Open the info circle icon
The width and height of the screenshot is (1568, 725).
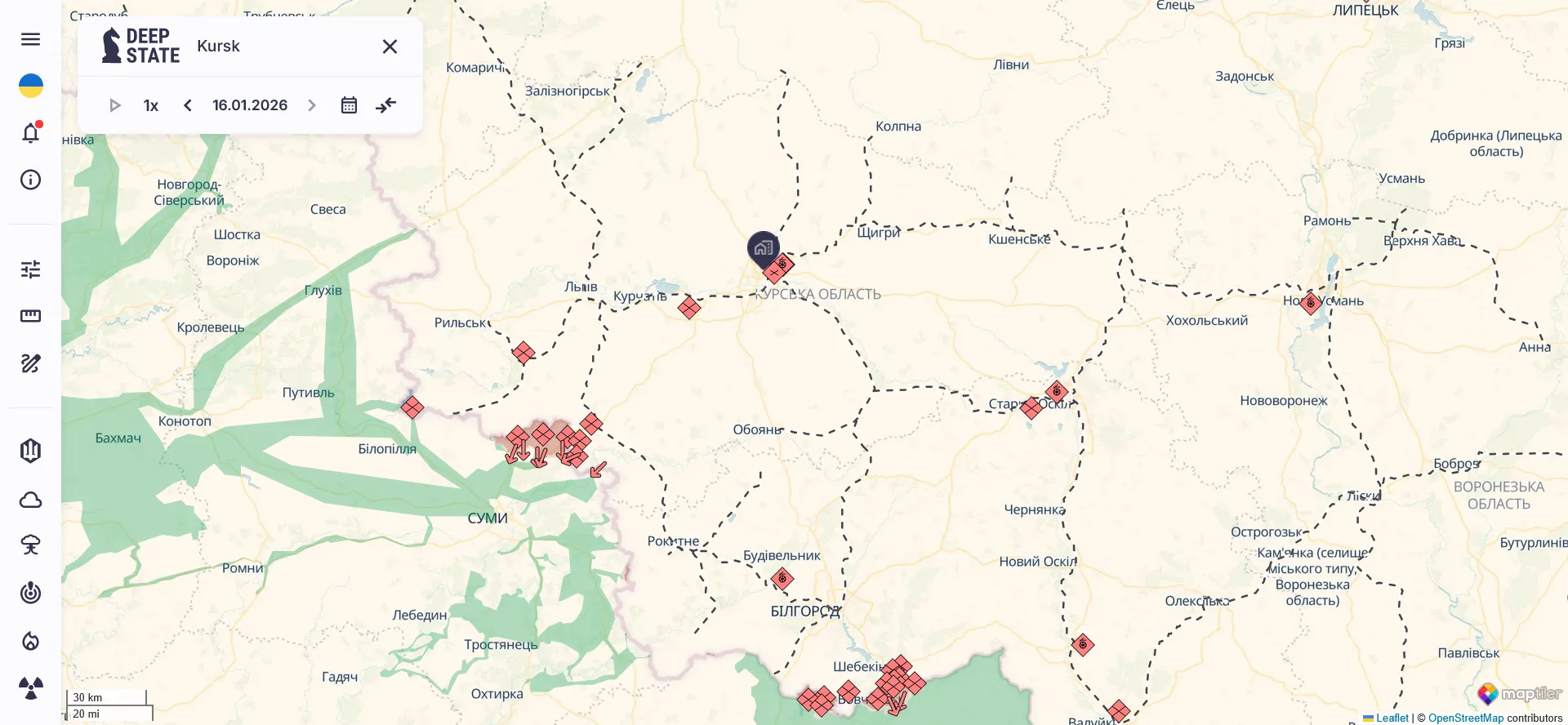(x=30, y=180)
